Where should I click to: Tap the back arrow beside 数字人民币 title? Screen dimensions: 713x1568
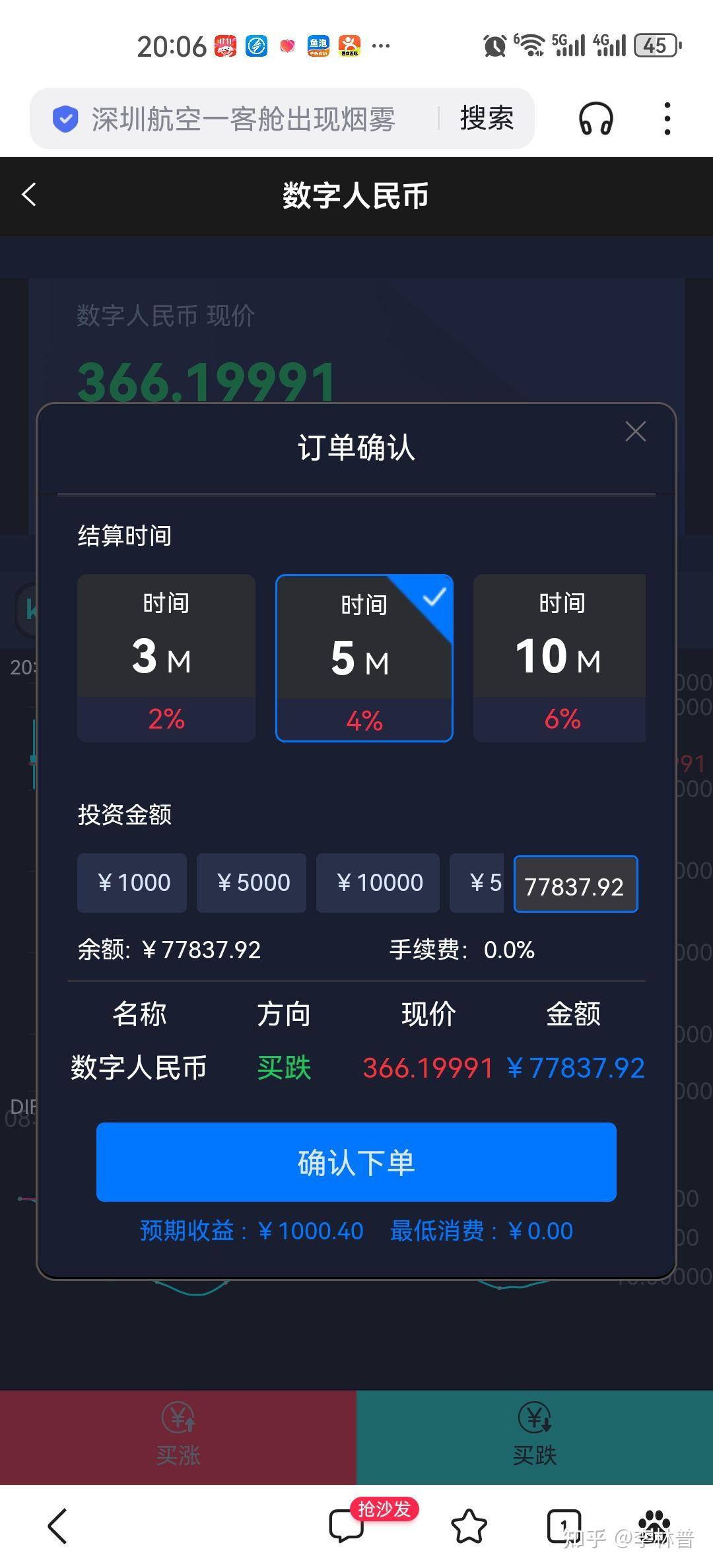point(28,195)
